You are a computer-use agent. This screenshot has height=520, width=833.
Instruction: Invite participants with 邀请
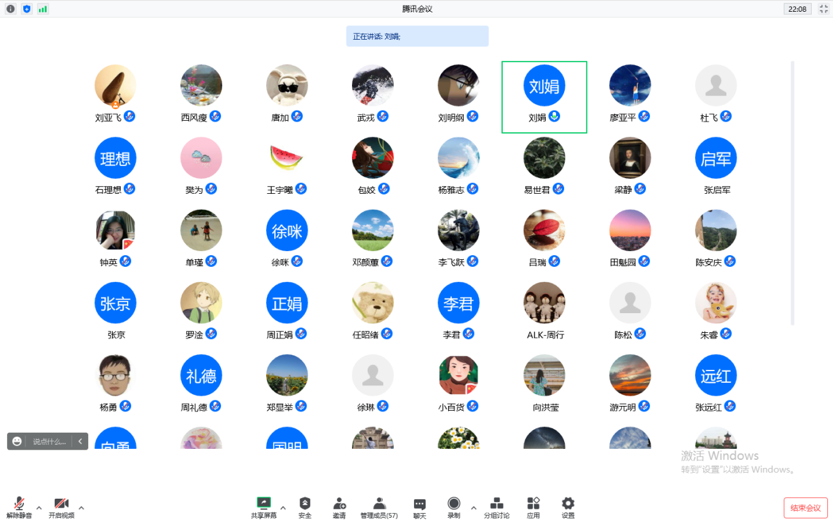pyautogui.click(x=339, y=507)
